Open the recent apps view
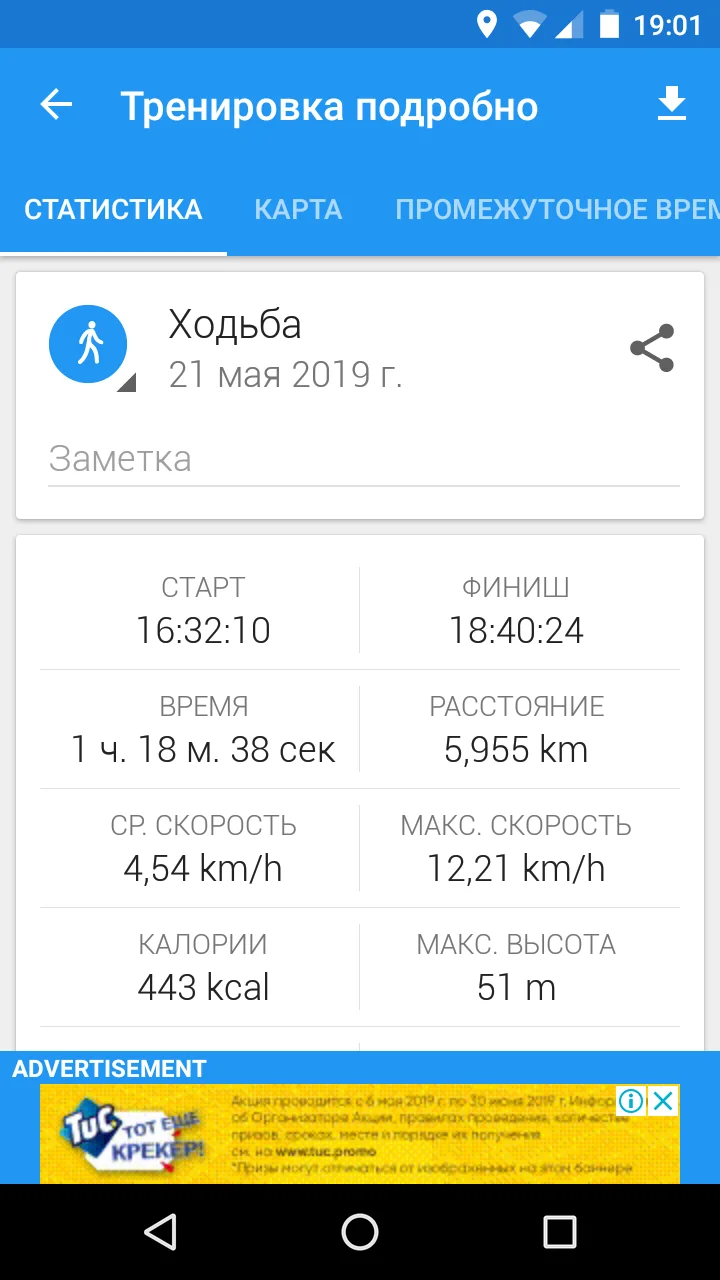Screen dimensions: 720x1280 click(x=560, y=1232)
